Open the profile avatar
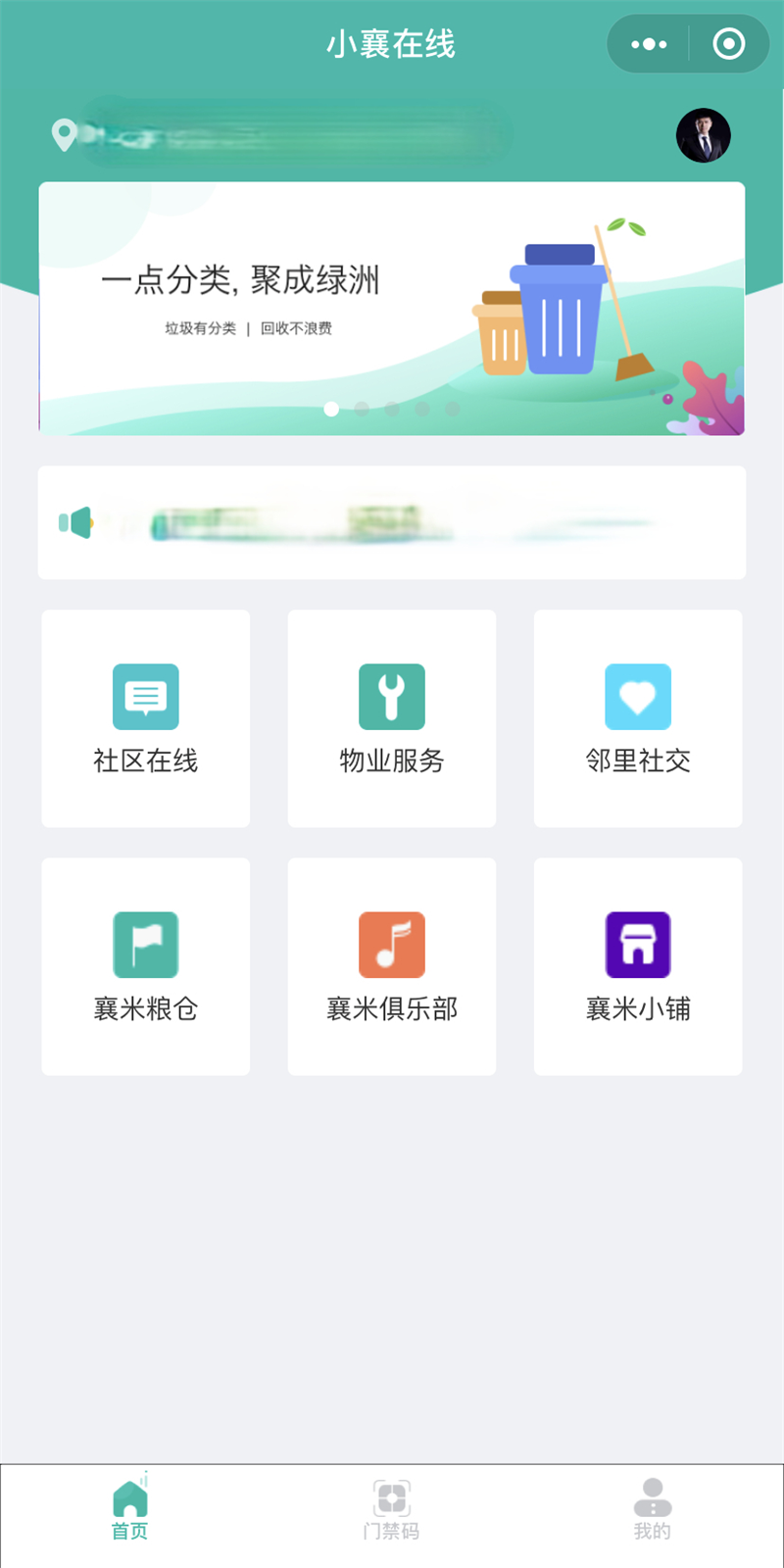The image size is (784, 1568). pos(703,135)
